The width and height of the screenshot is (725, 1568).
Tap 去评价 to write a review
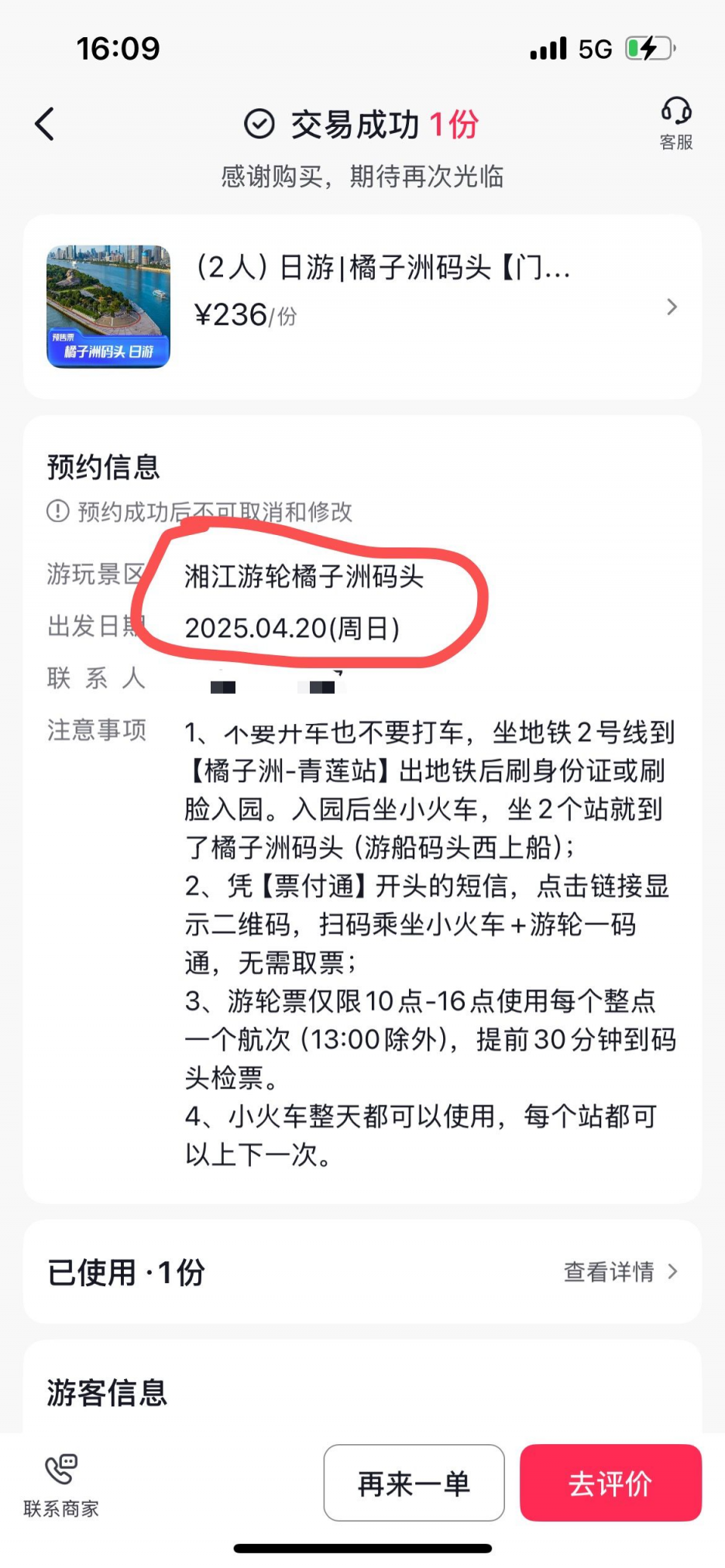pos(610,1483)
